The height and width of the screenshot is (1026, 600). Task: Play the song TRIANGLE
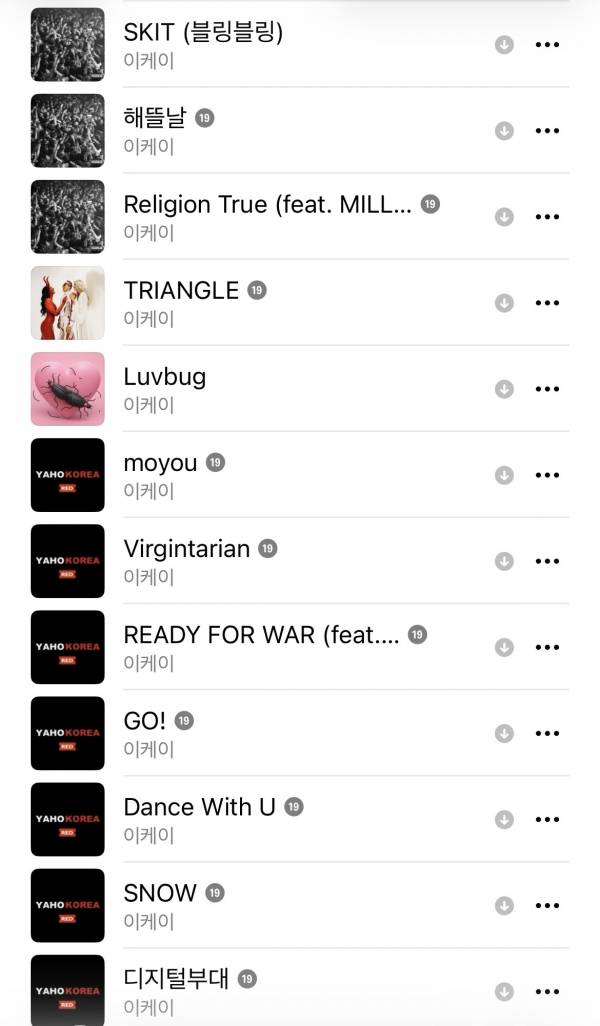(x=181, y=290)
